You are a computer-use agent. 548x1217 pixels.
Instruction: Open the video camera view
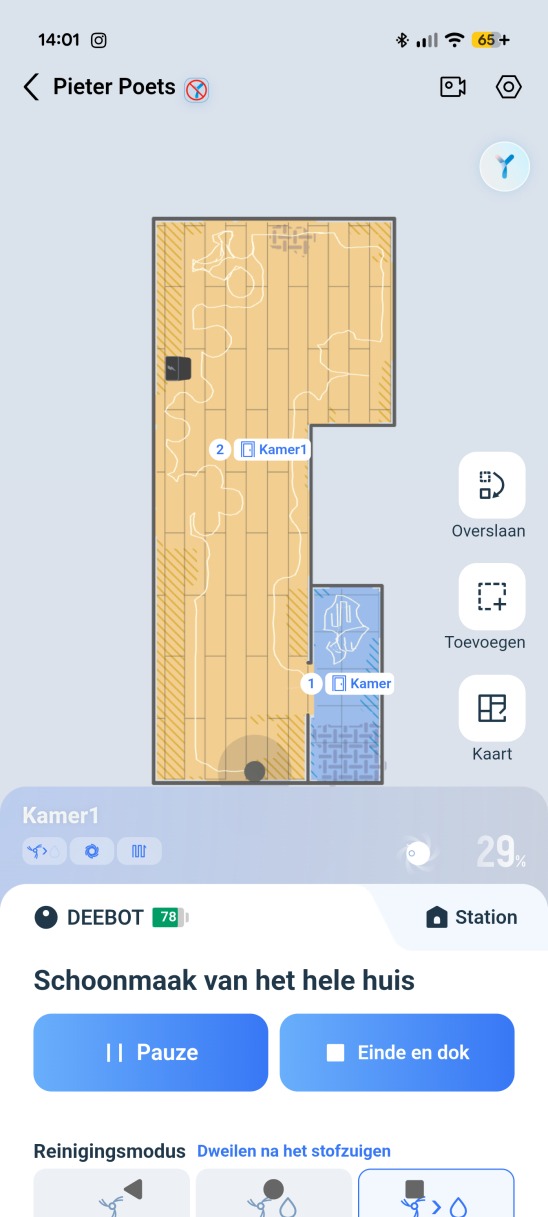[x=453, y=87]
